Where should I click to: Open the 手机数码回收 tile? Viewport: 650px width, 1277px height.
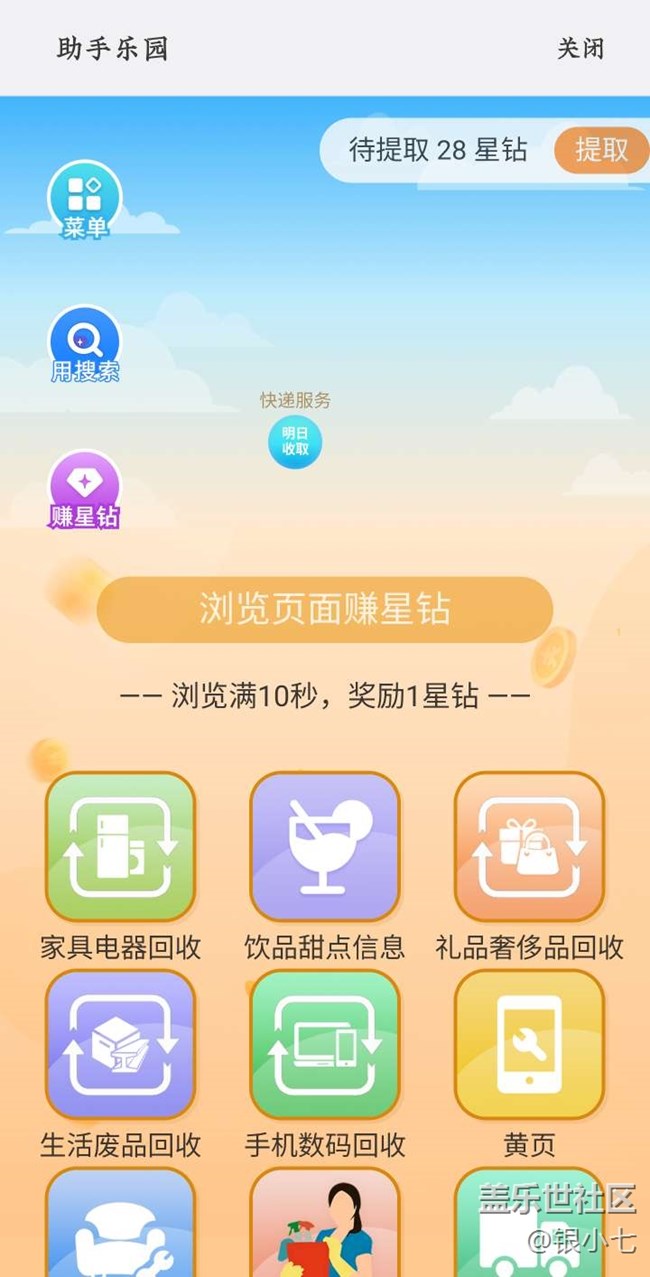click(x=325, y=1044)
